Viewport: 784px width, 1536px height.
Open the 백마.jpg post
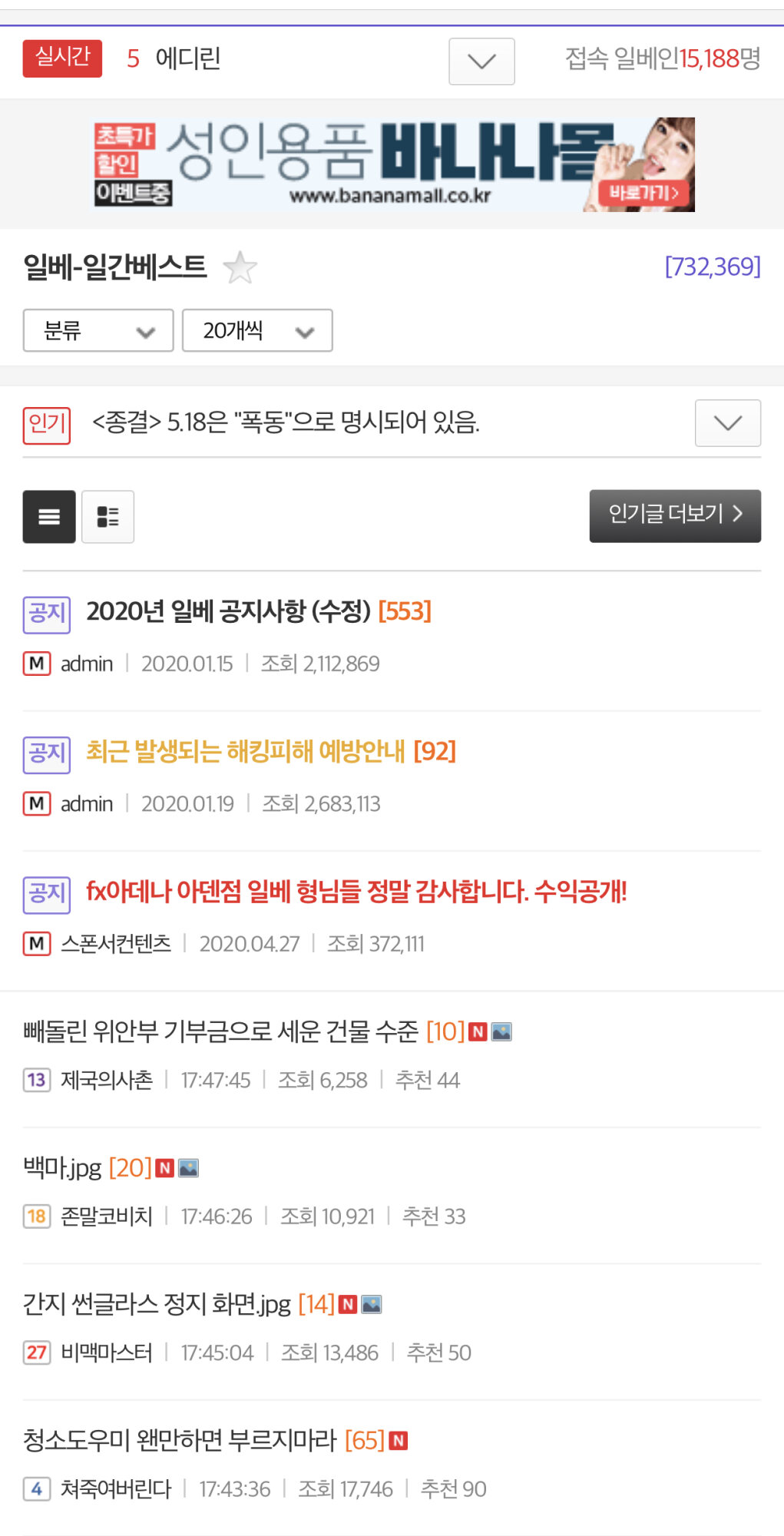pos(63,1168)
